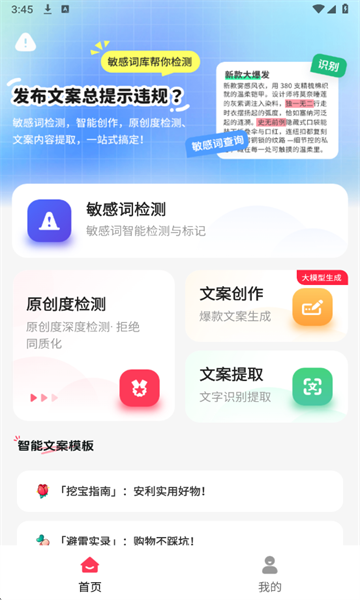Open the 原创度检测 card
Image resolution: width=360 pixels, height=600 pixels.
94,346
